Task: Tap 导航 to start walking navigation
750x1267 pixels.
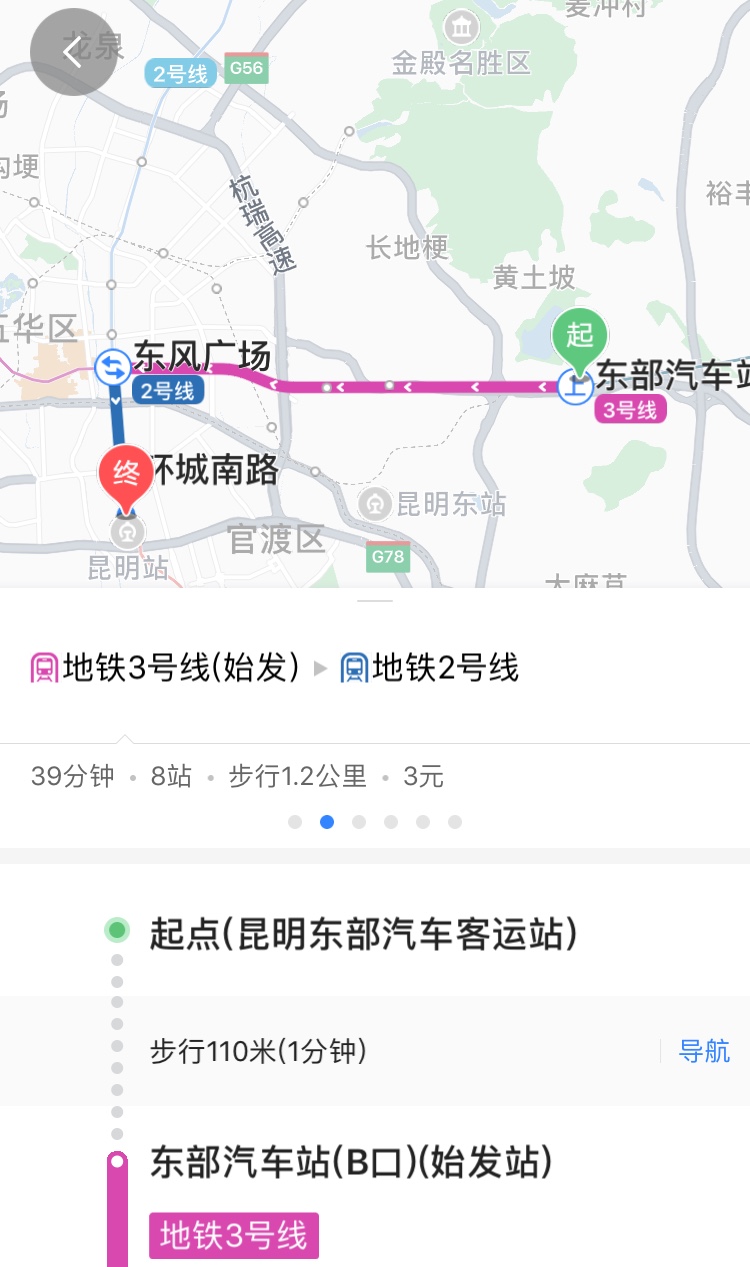Action: point(704,1051)
